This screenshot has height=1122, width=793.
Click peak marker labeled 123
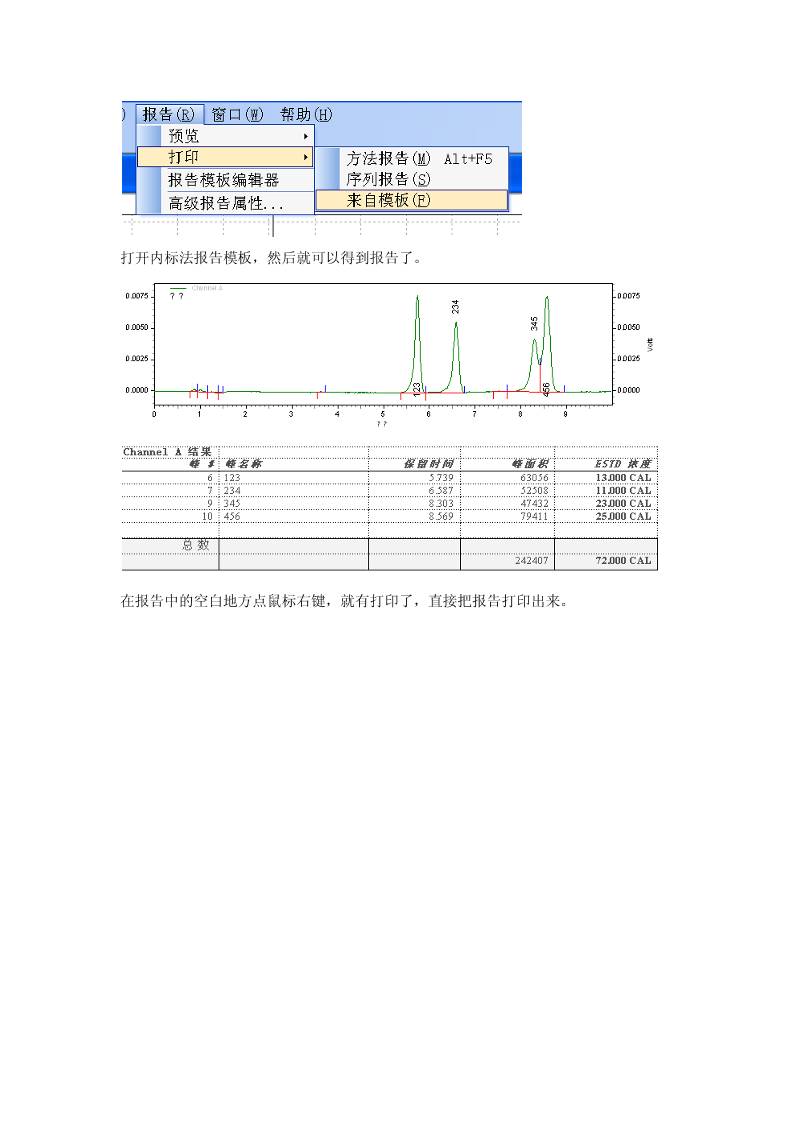point(417,388)
